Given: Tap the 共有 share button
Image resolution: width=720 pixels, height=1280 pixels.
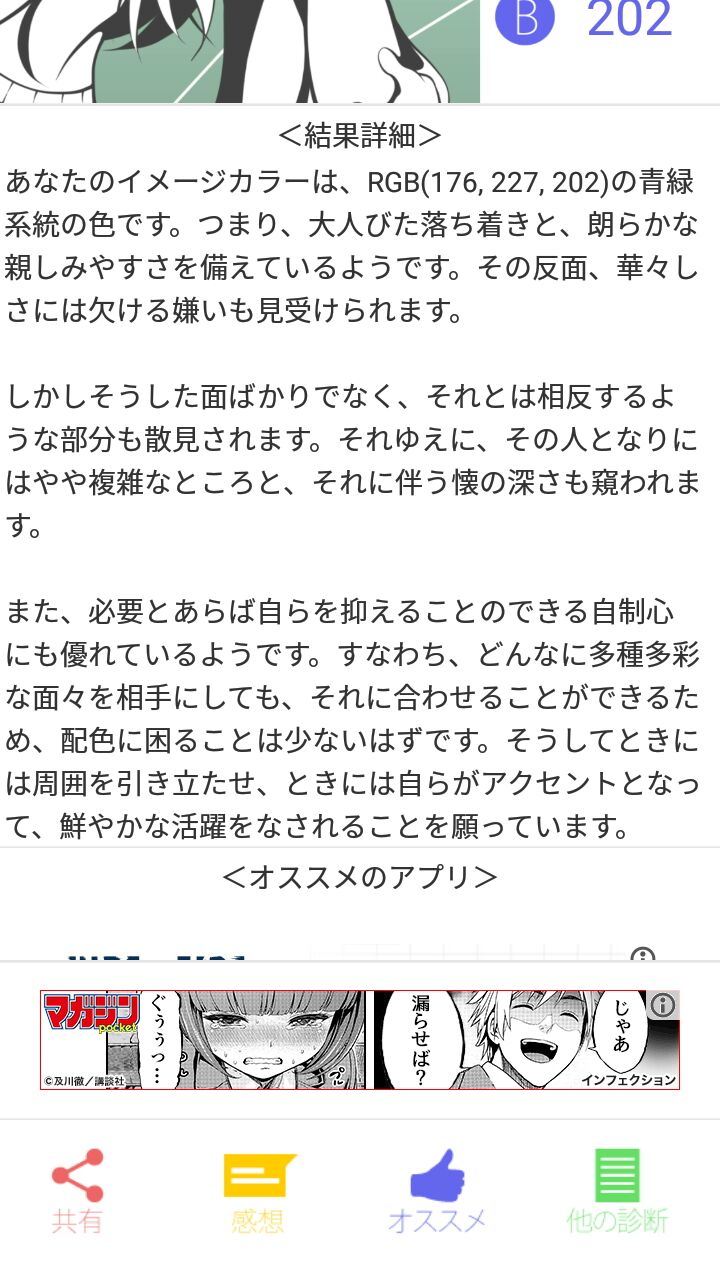Looking at the screenshot, I should click(x=78, y=1190).
